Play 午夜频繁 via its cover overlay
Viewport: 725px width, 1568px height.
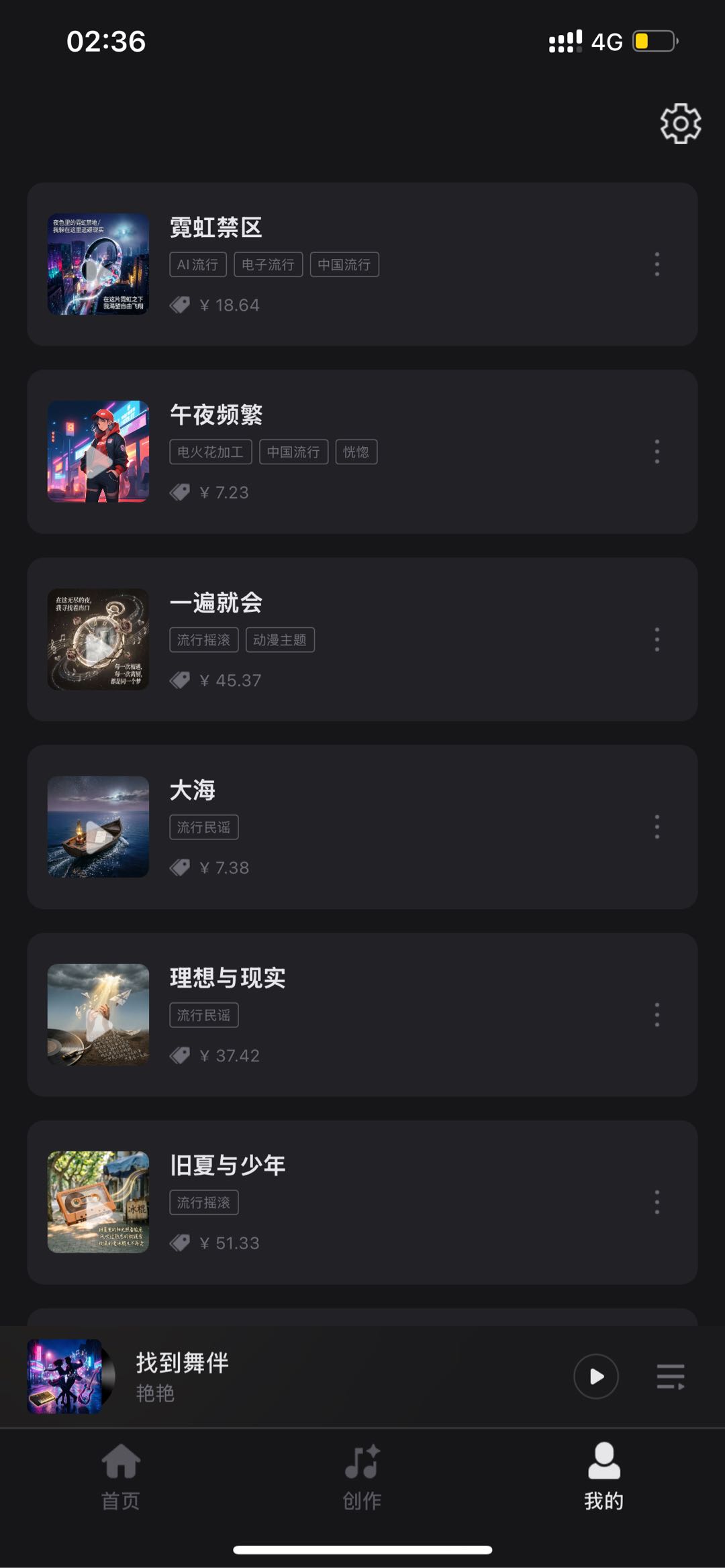click(x=97, y=452)
